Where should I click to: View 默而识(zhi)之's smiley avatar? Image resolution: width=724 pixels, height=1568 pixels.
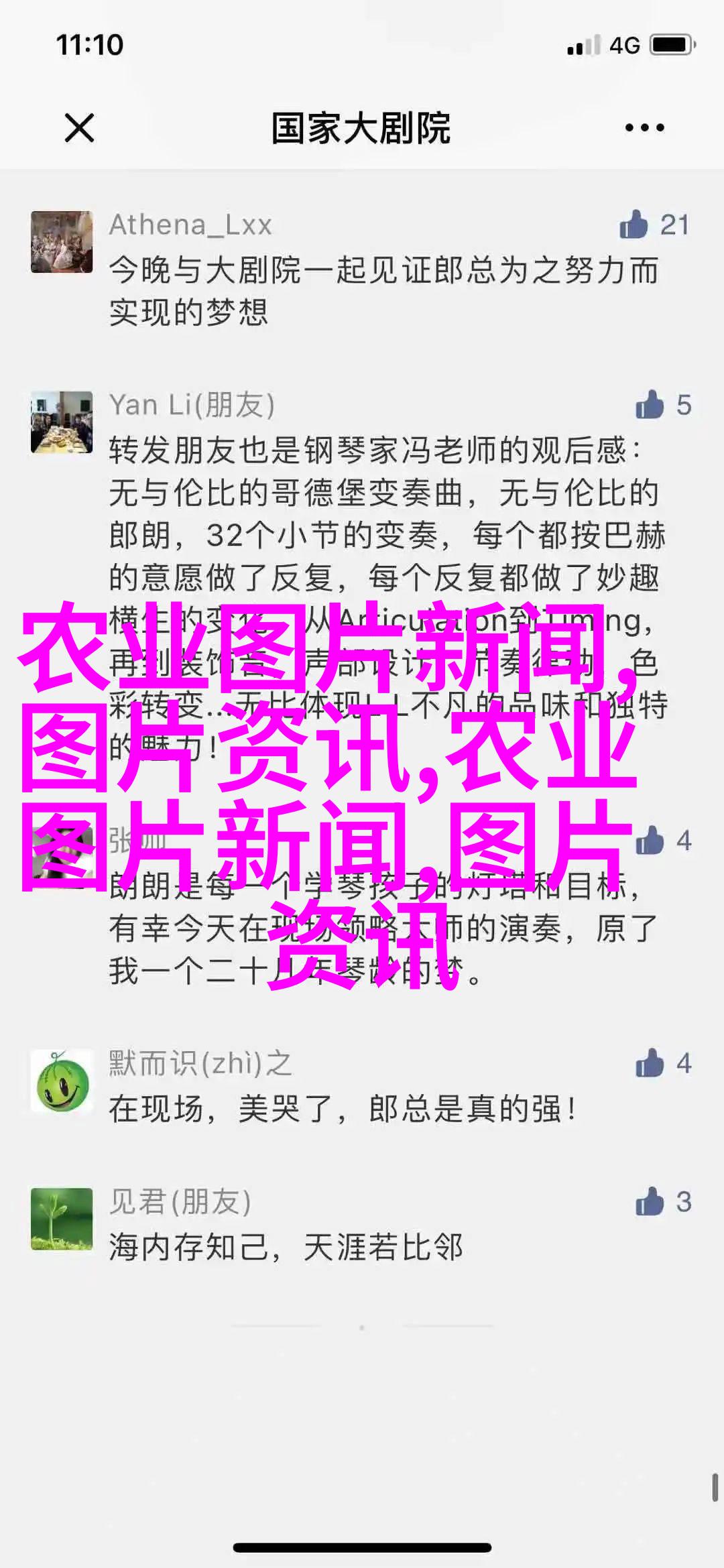tap(62, 1081)
